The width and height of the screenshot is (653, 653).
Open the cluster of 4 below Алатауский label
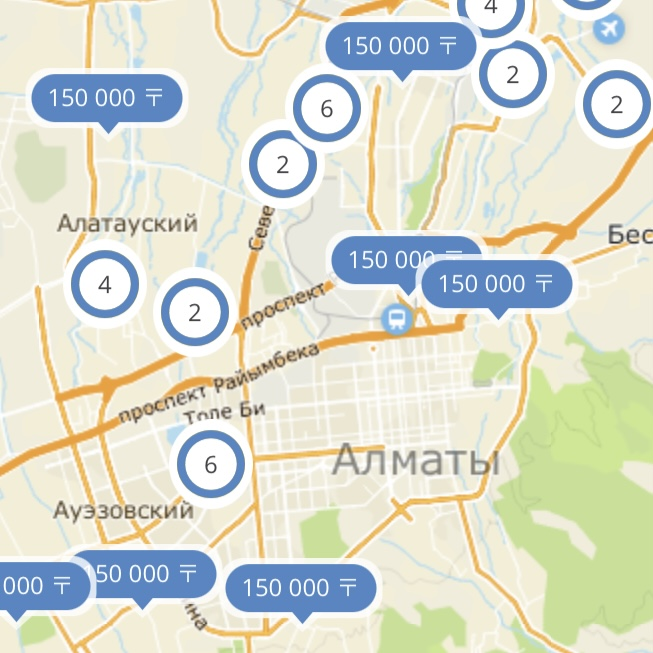[x=105, y=285]
